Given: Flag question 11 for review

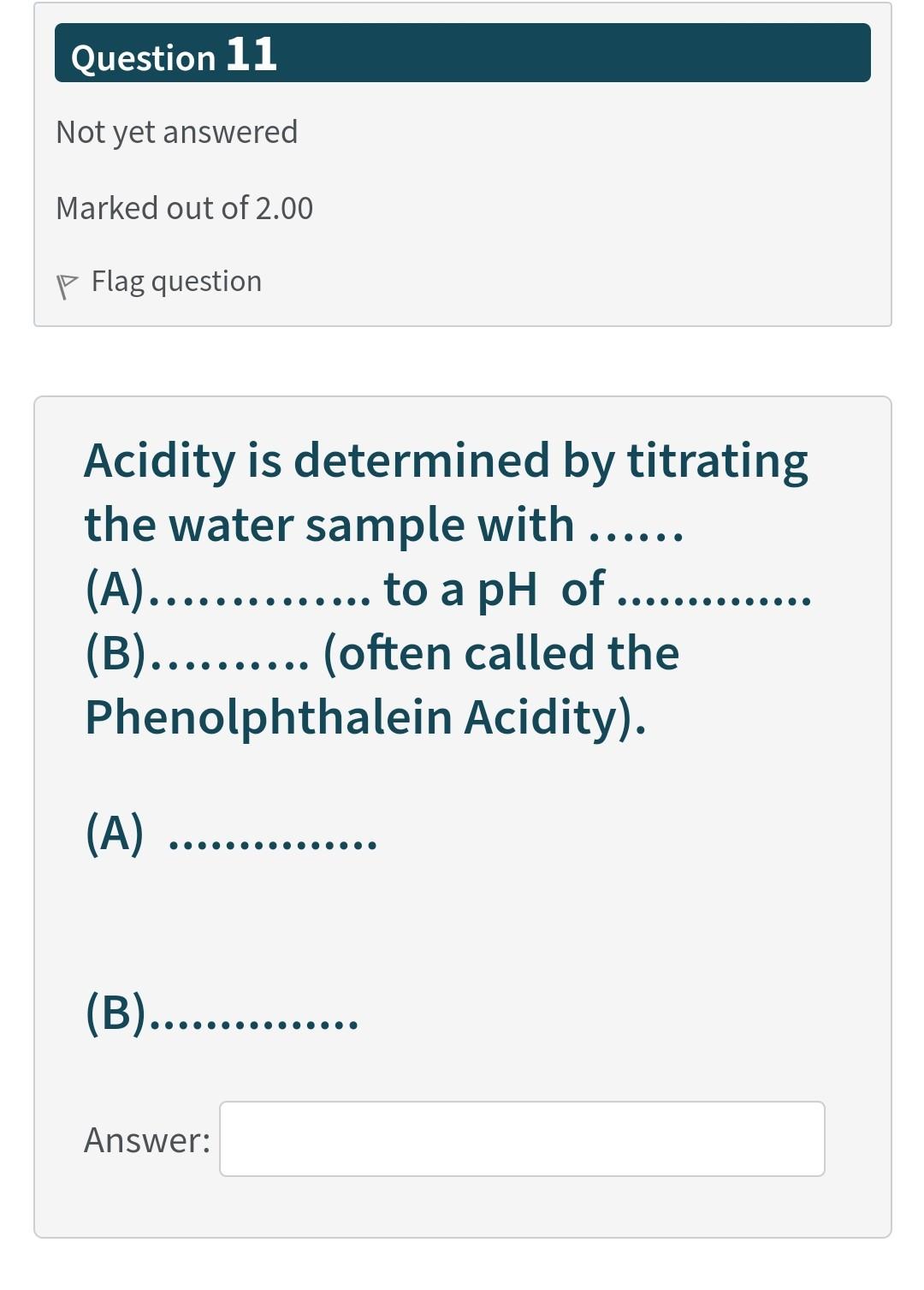Looking at the screenshot, I should (160, 282).
